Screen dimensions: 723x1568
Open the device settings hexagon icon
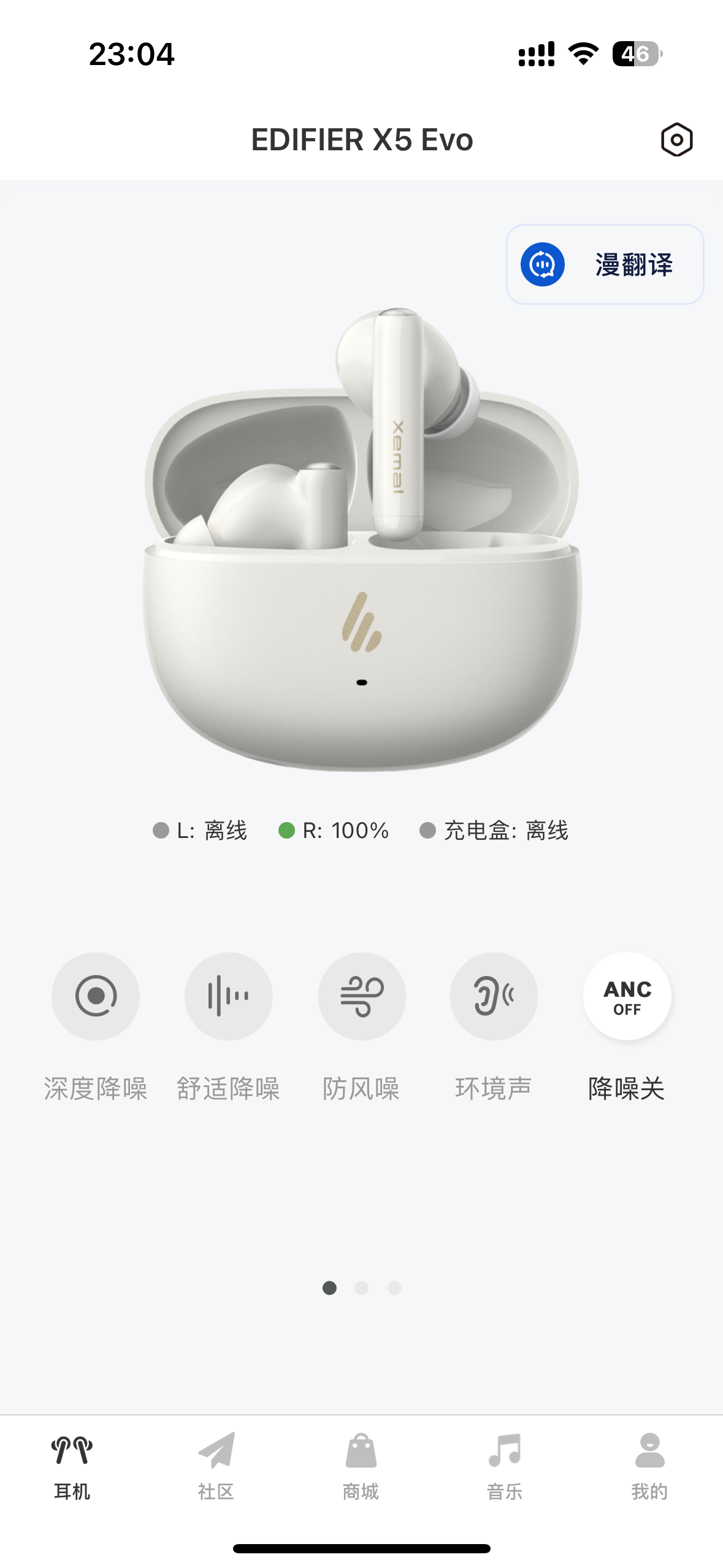coord(676,140)
